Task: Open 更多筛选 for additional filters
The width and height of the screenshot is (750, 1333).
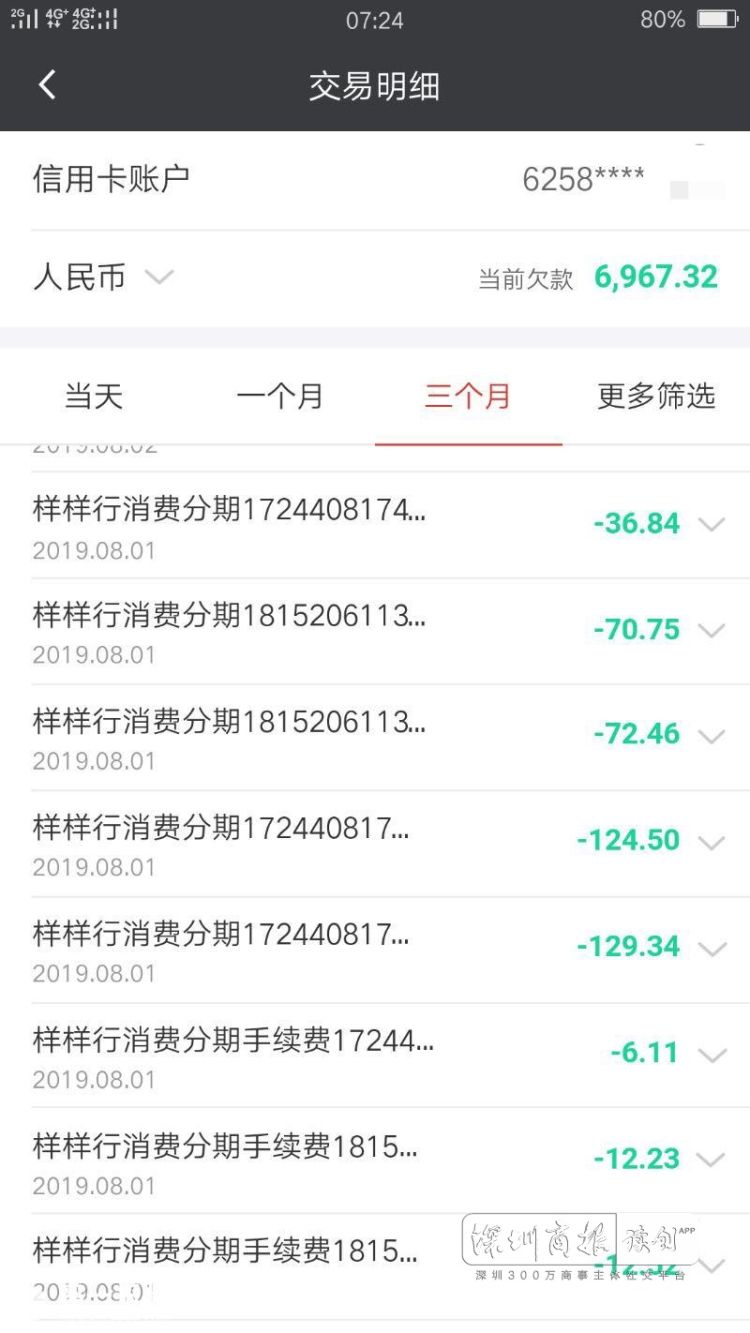Action: click(656, 396)
